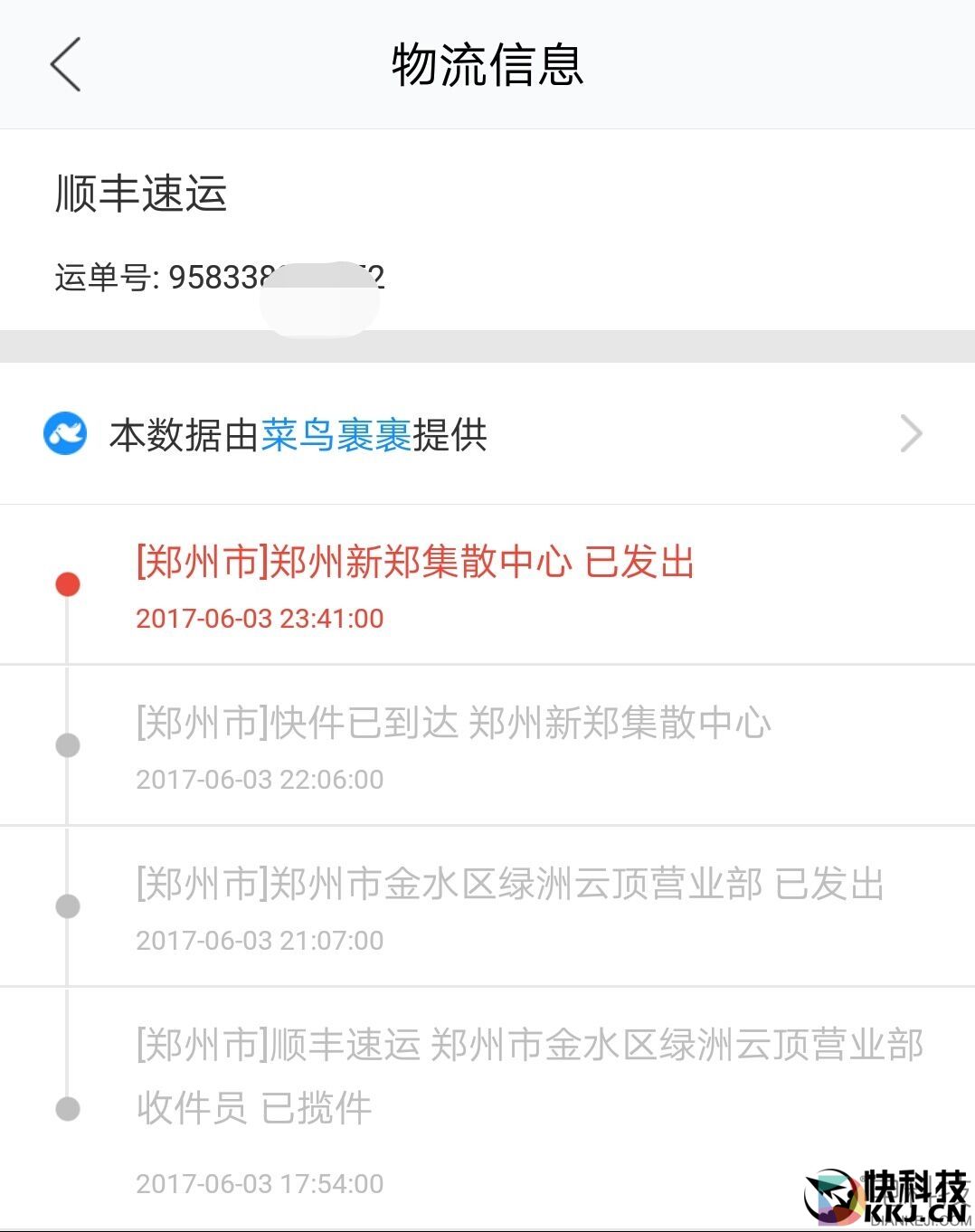
Task: Select the 2017-06-03 23:41:00 timestamp
Action: [260, 619]
